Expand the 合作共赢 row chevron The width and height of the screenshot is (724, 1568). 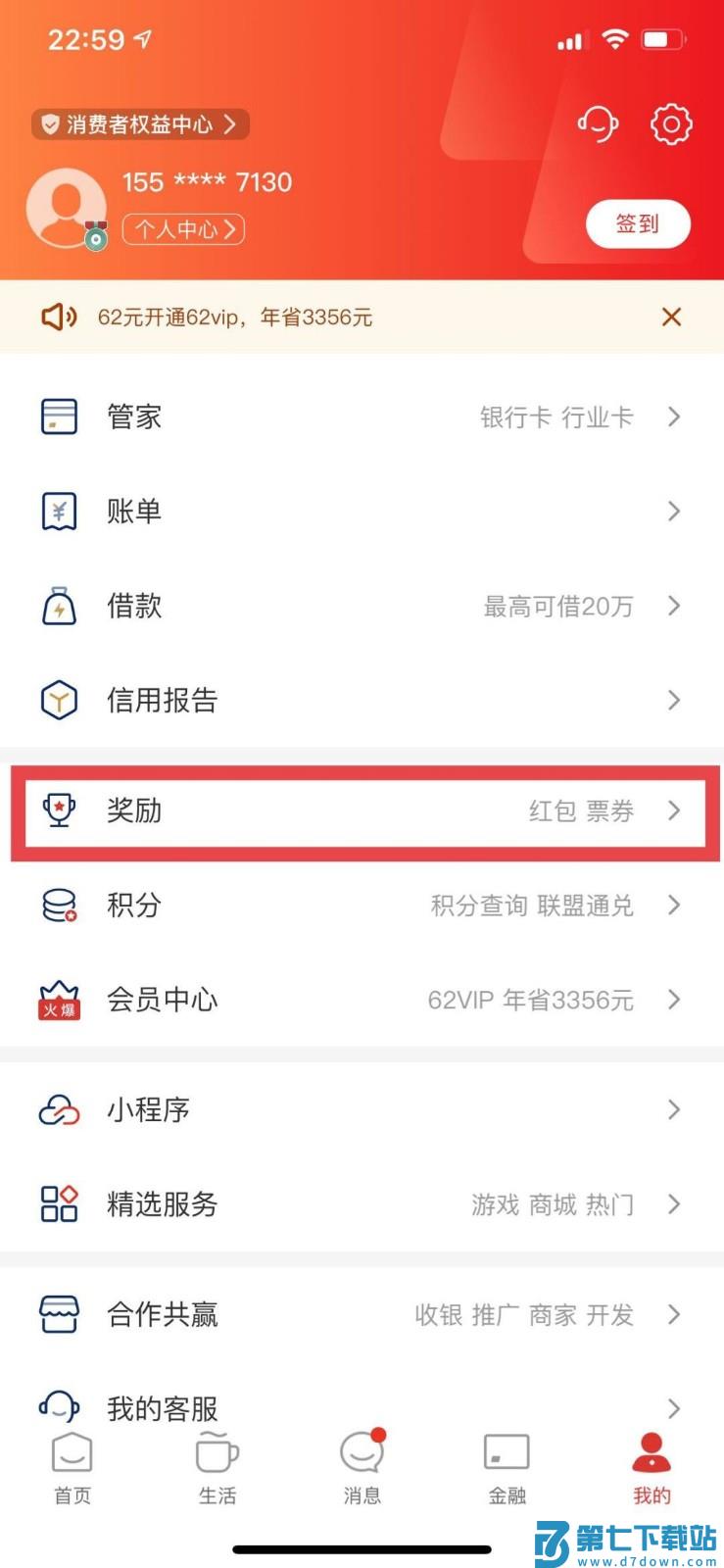[x=674, y=1315]
